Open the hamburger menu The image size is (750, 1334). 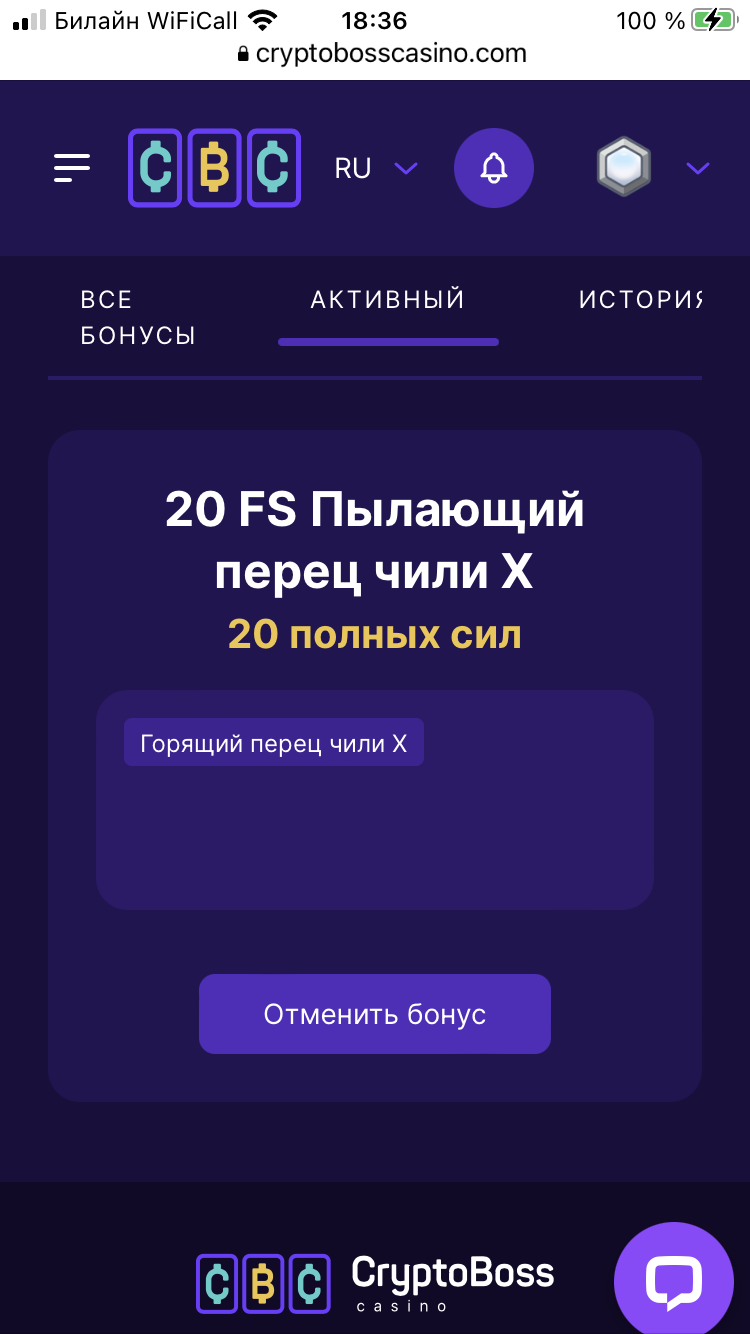(x=72, y=168)
